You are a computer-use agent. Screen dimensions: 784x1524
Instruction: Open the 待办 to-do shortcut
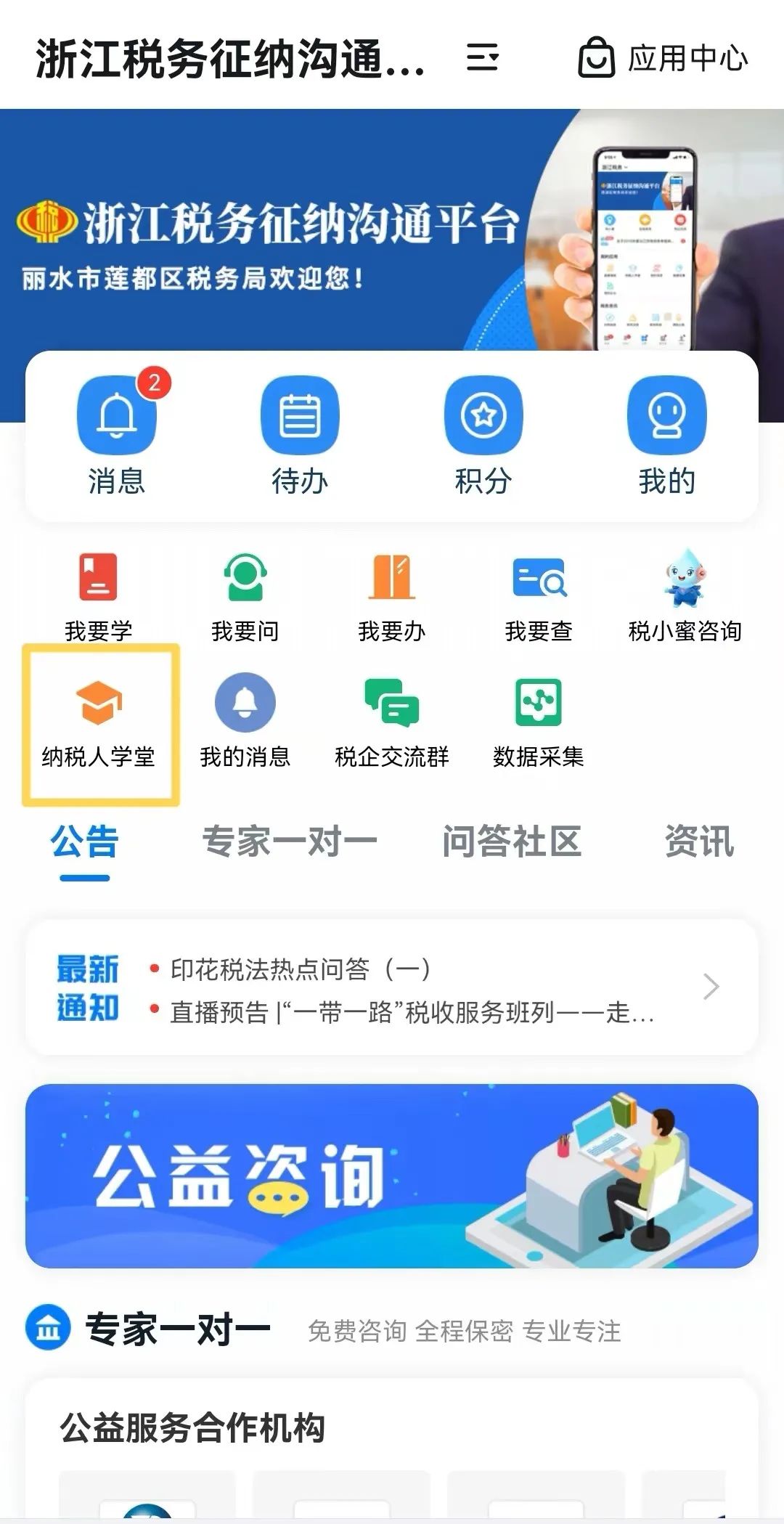click(300, 436)
